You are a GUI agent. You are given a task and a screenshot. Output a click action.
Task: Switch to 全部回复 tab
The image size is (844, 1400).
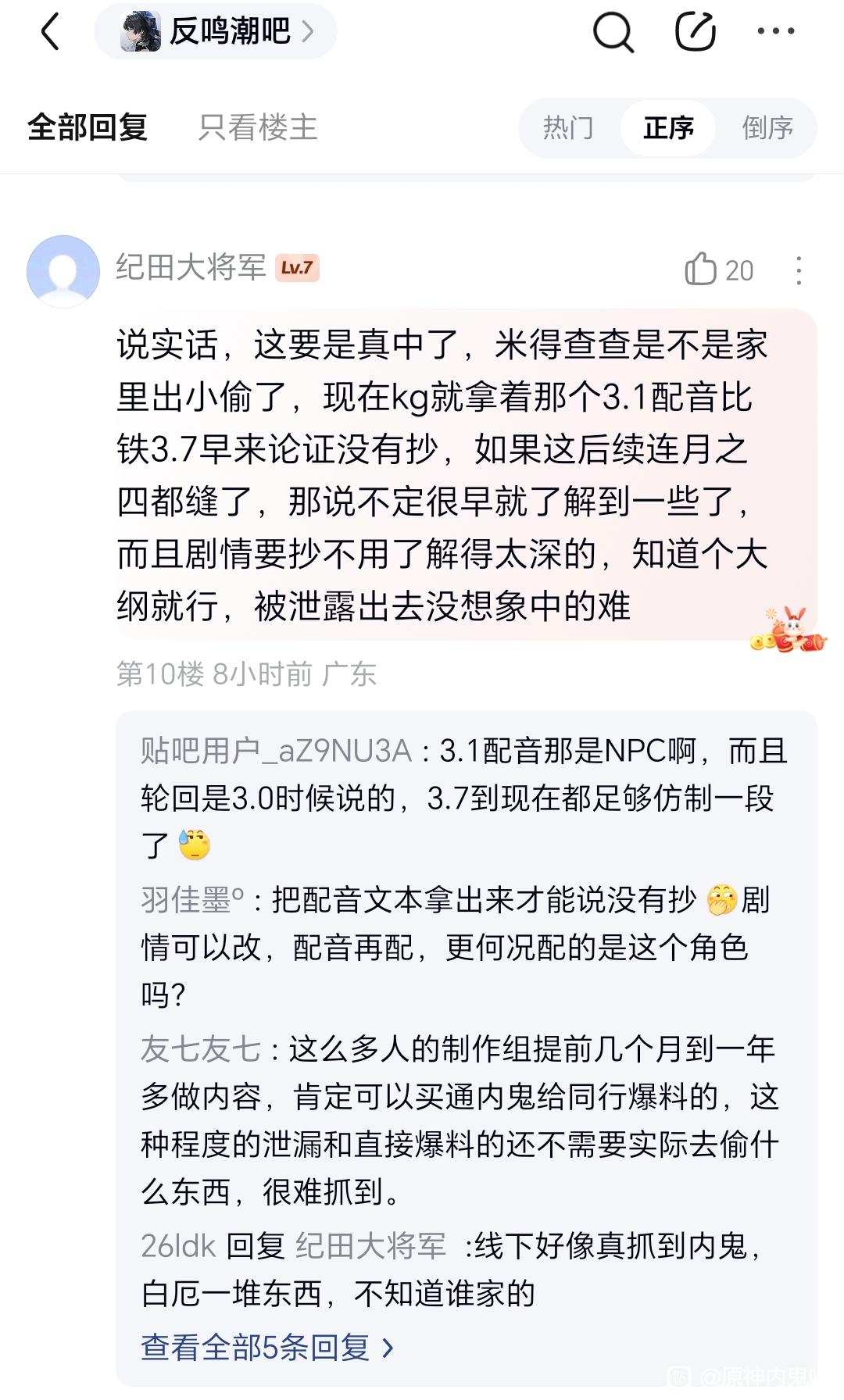[88, 127]
